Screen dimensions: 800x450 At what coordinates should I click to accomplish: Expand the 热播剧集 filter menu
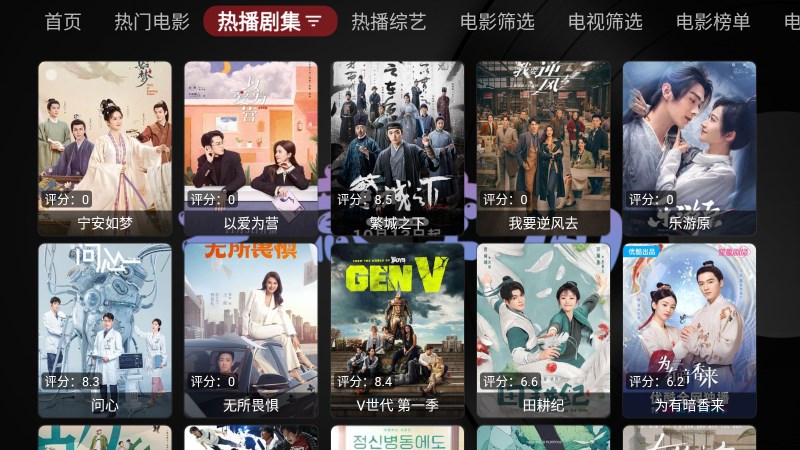(x=314, y=21)
